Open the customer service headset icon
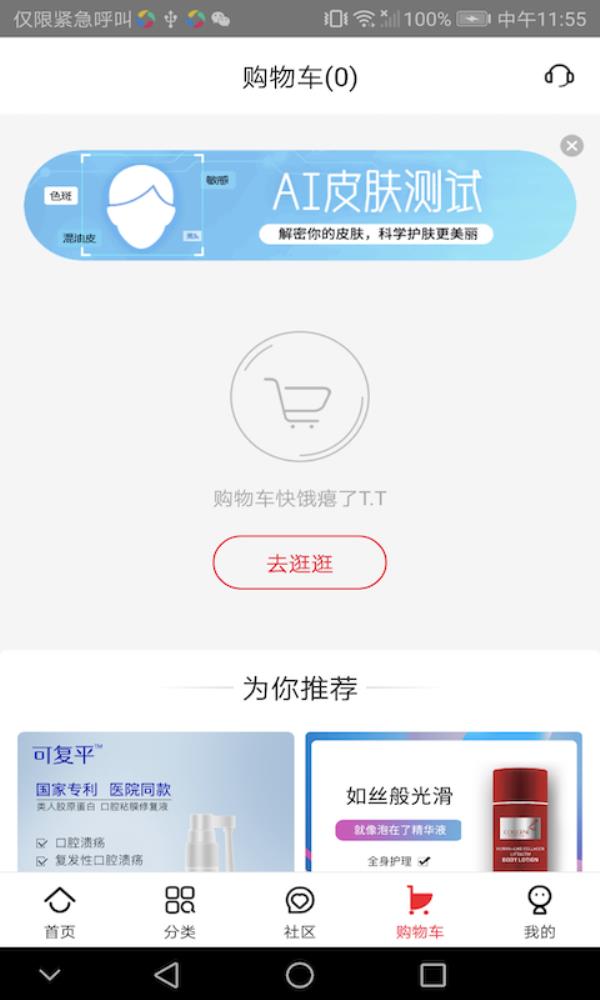Screen dimensions: 600x1000 click(x=559, y=76)
